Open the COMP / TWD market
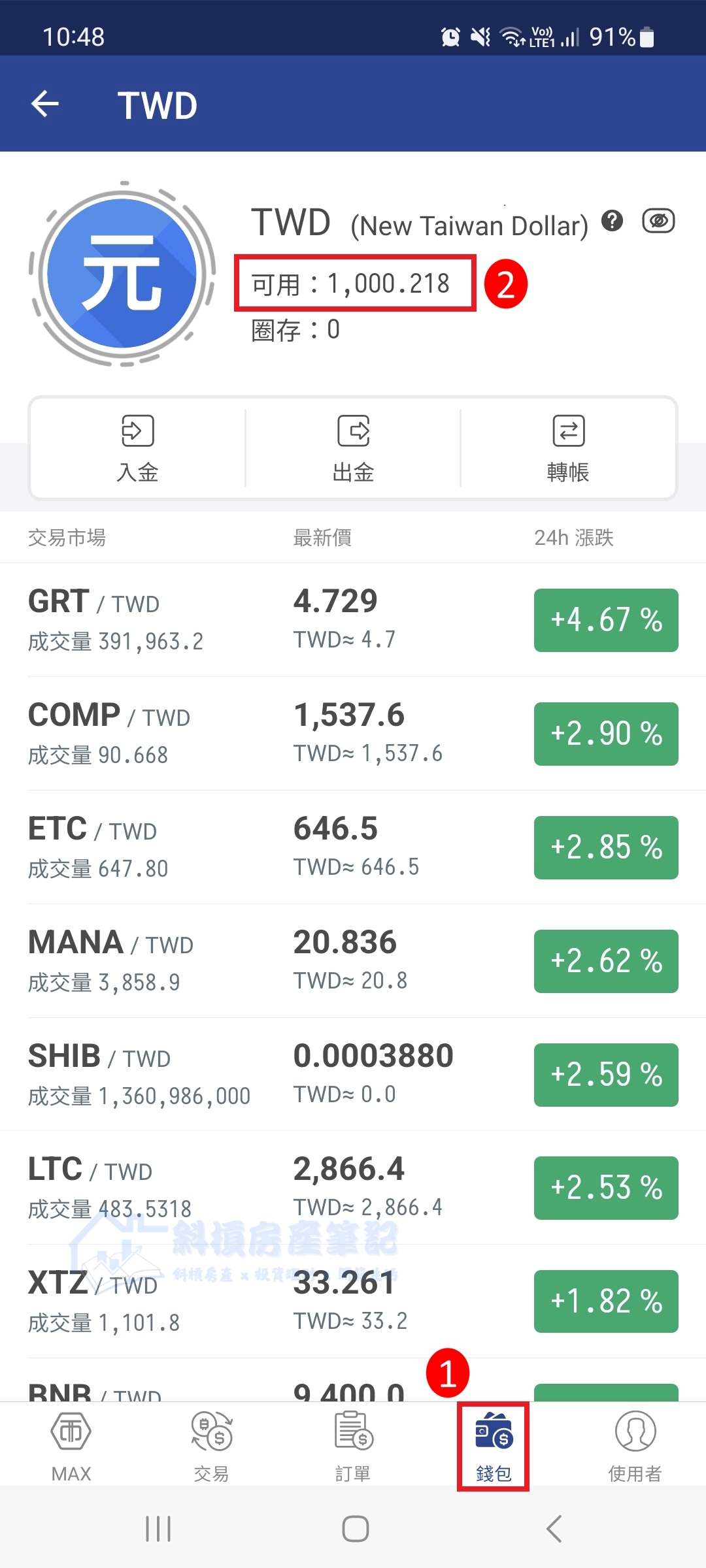Image resolution: width=706 pixels, height=1568 pixels. coord(353,733)
